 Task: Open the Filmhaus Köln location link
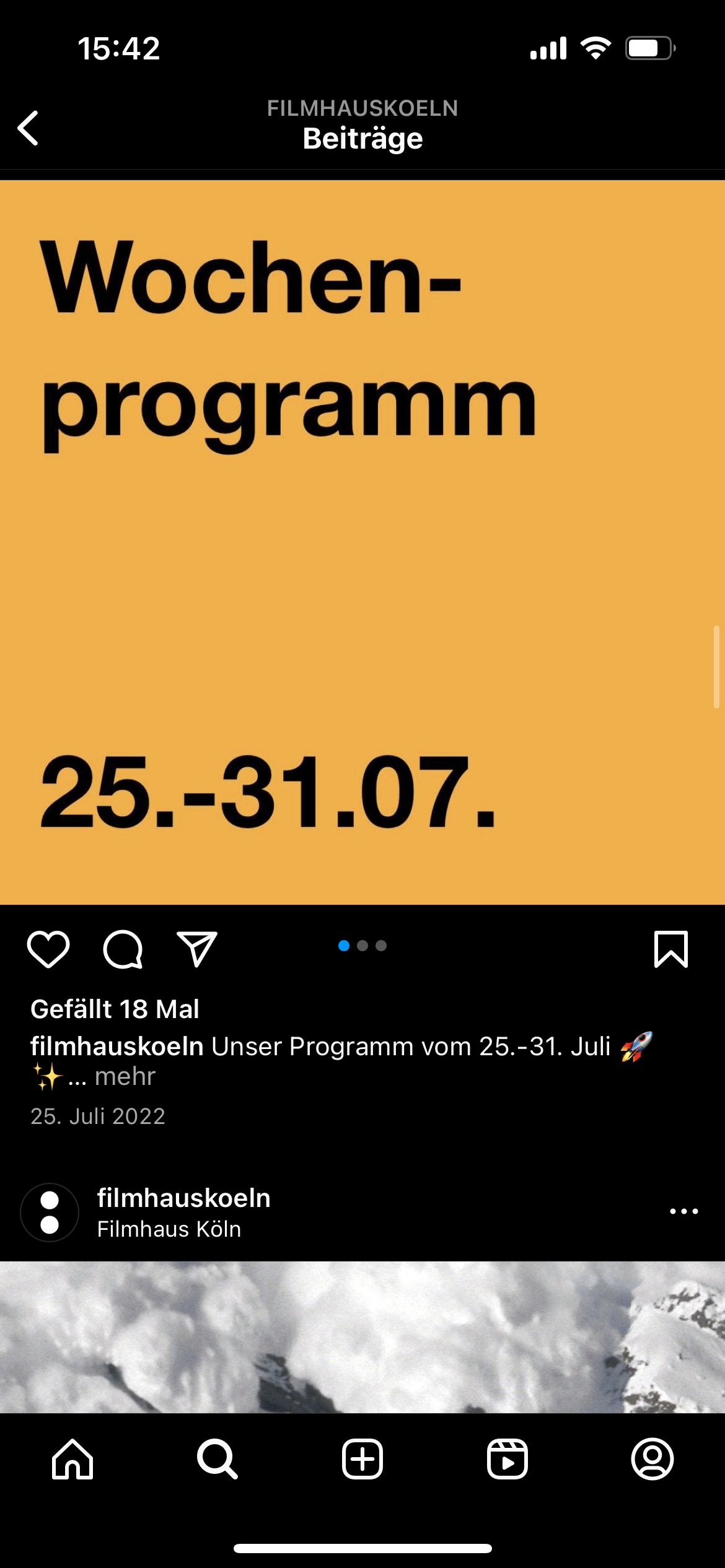(169, 1229)
